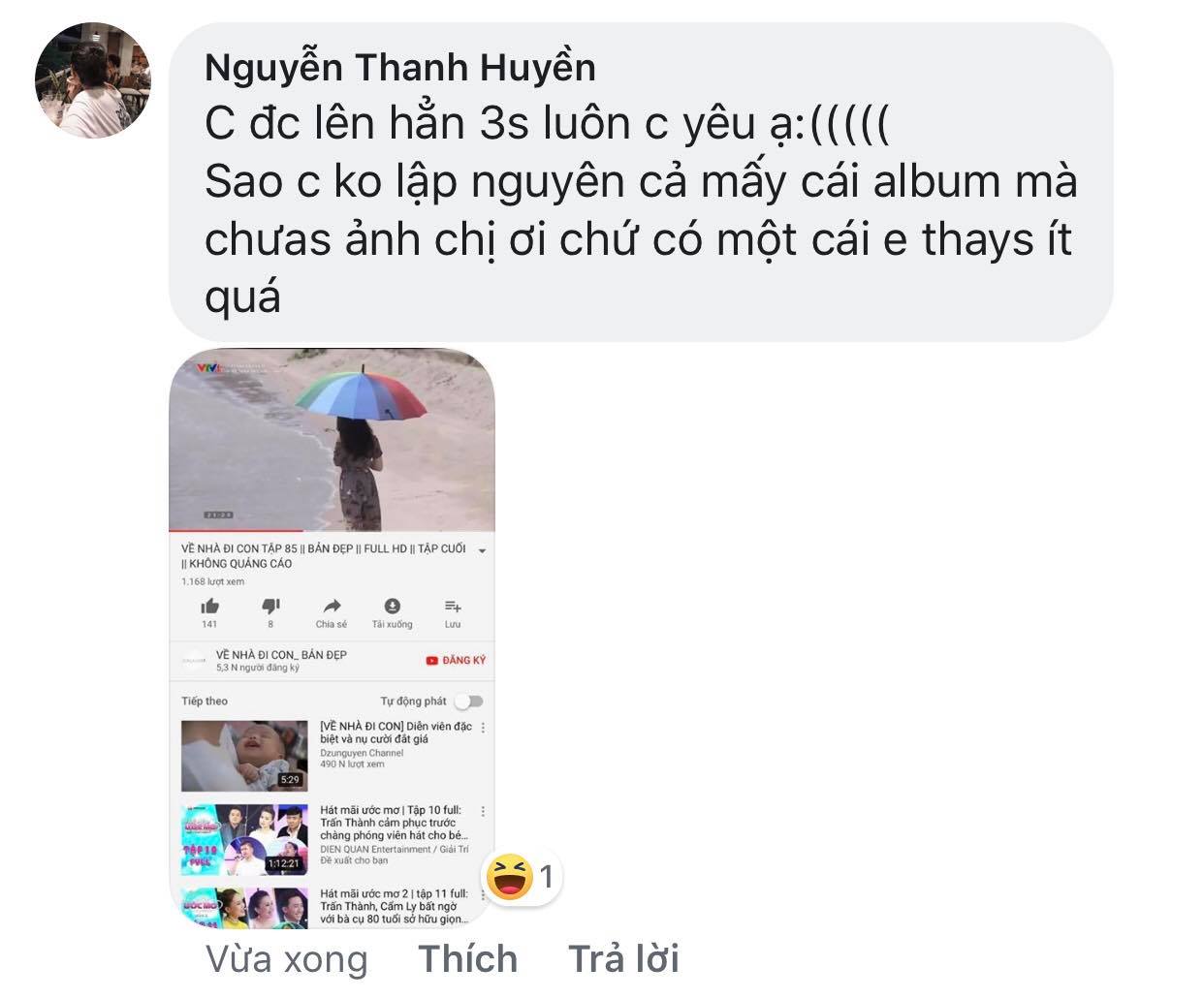Tap the name Nguyễn Thanh Huyền
Image resolution: width=1204 pixels, height=998 pixels.
pos(400,68)
